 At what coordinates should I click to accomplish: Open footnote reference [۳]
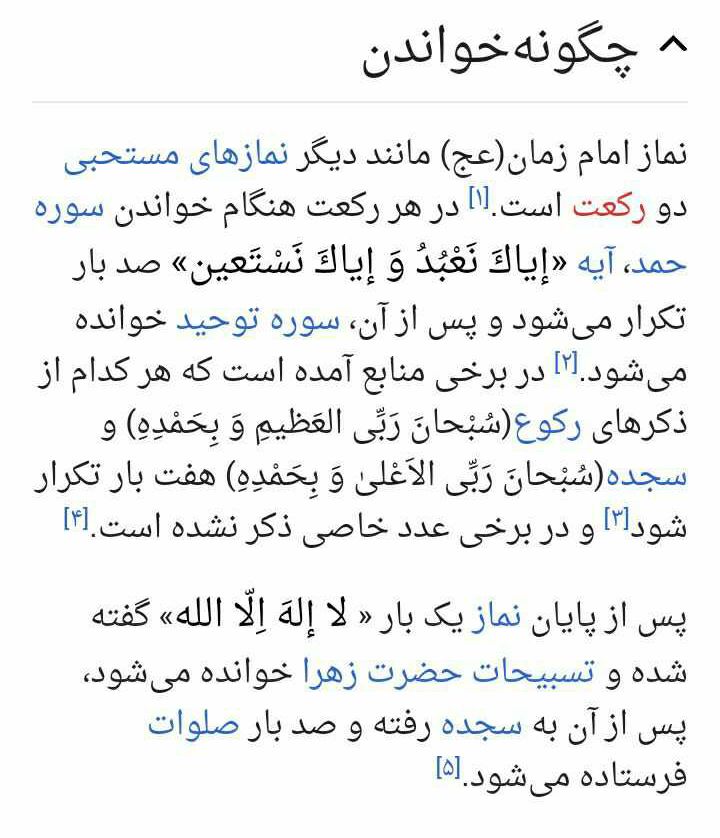[614, 518]
